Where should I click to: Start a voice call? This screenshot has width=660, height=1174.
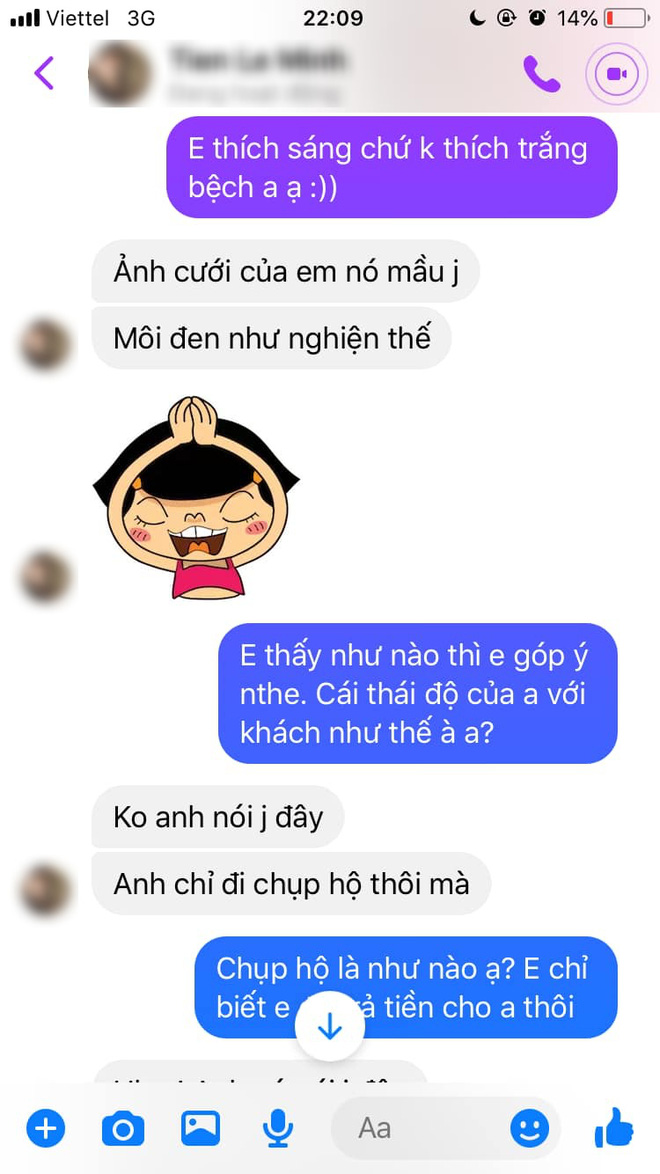click(541, 74)
